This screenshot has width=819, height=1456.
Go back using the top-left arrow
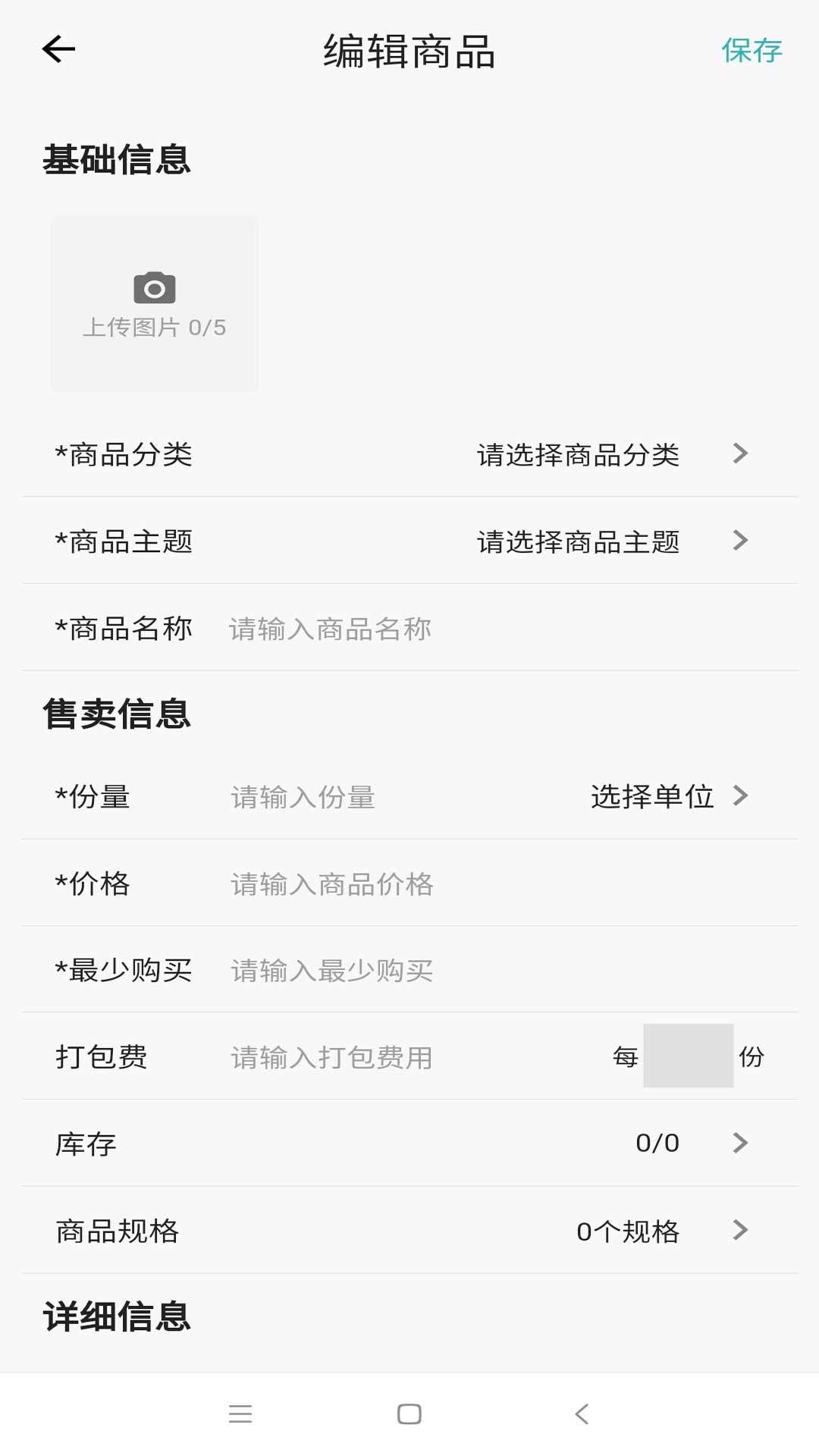[58, 49]
